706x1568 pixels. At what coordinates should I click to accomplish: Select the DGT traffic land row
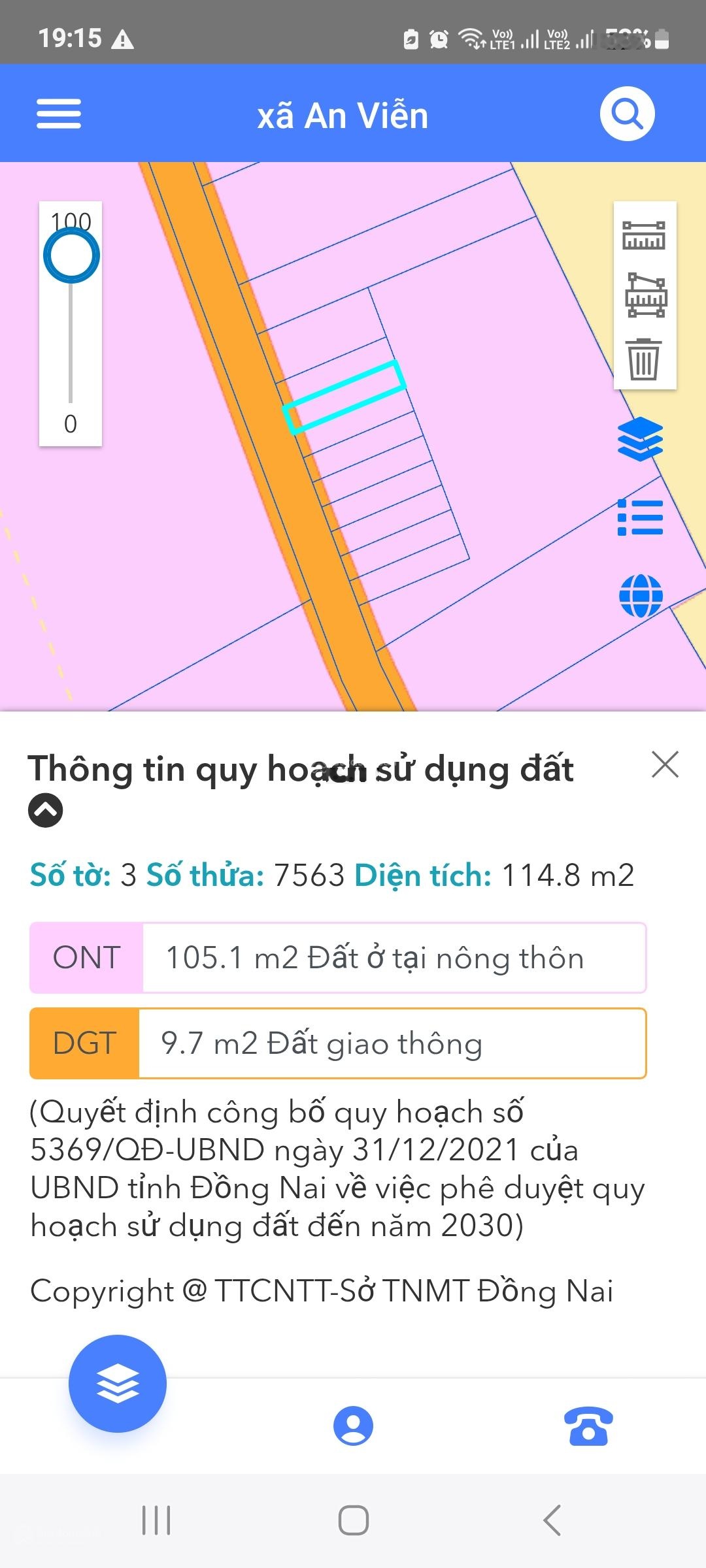[x=337, y=1043]
